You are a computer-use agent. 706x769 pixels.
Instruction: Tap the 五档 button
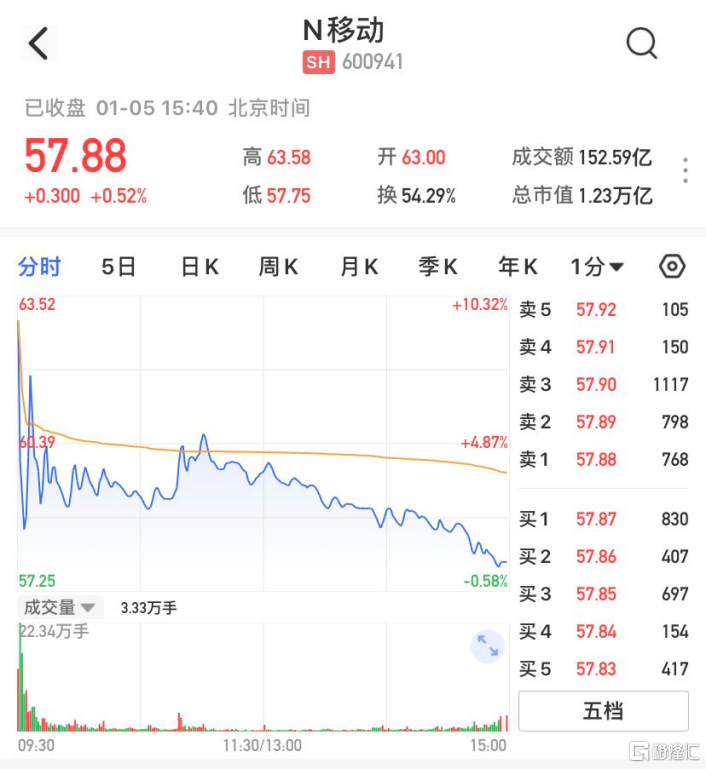(x=603, y=711)
